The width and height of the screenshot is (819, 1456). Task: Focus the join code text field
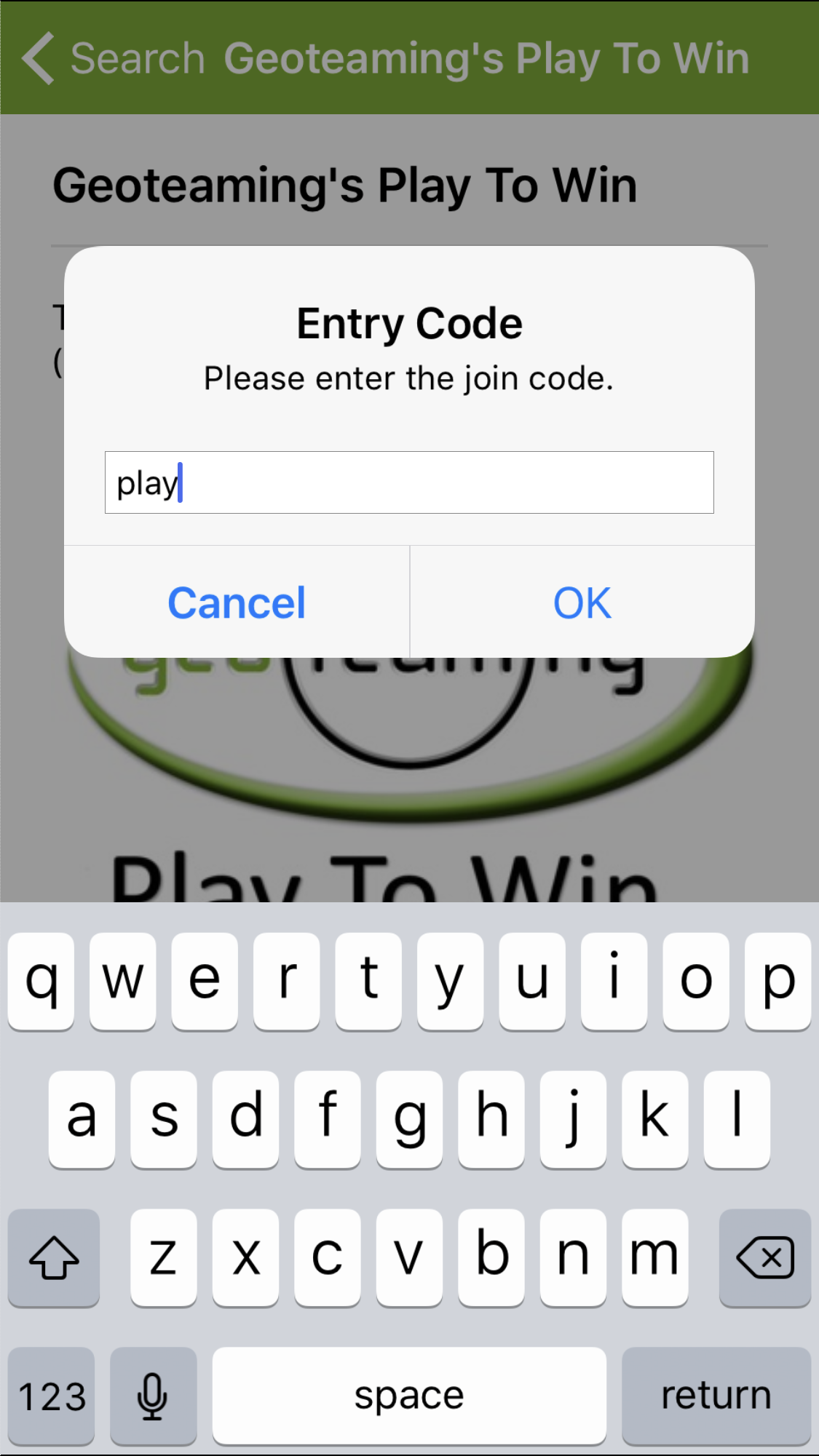tap(409, 482)
